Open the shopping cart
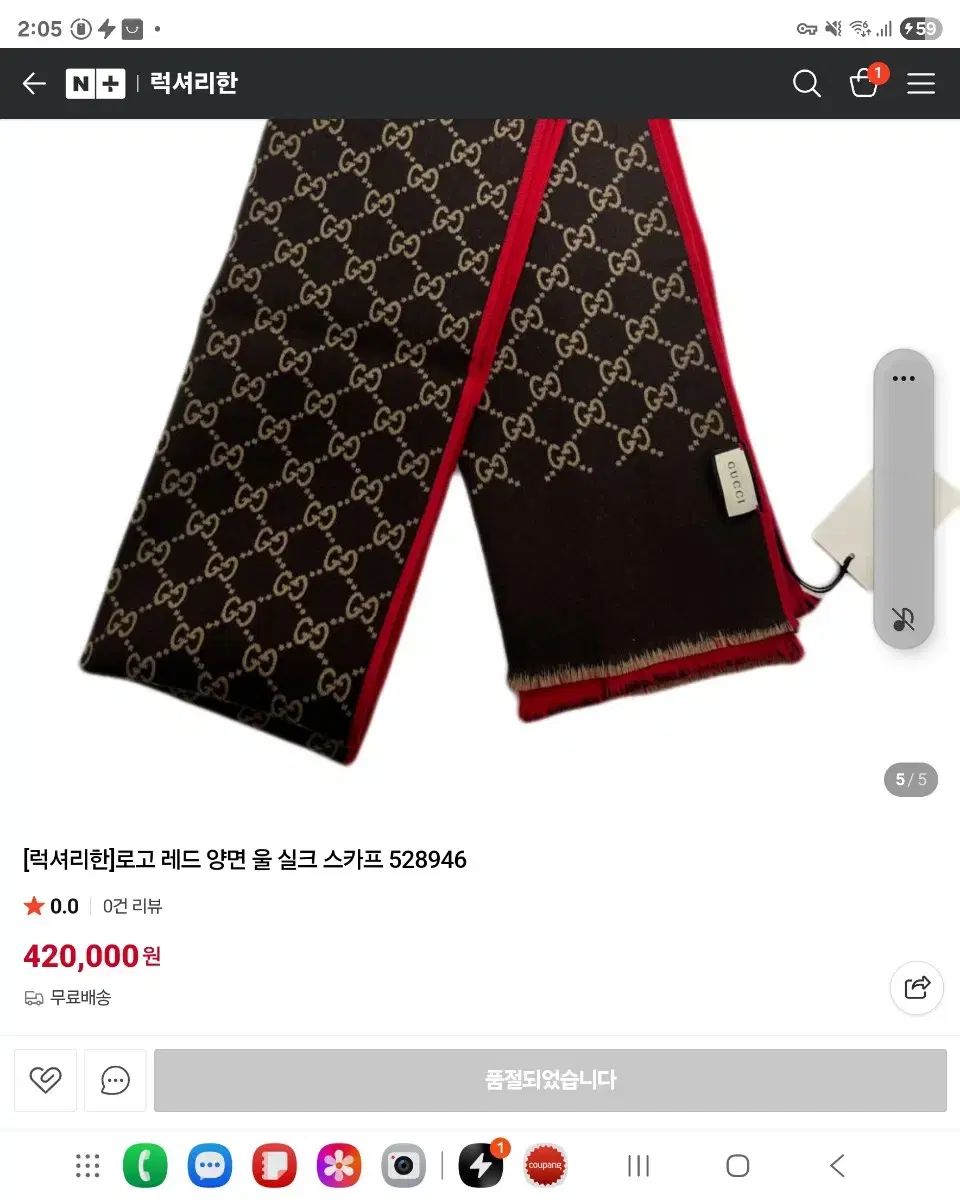The width and height of the screenshot is (960, 1200). pos(864,84)
